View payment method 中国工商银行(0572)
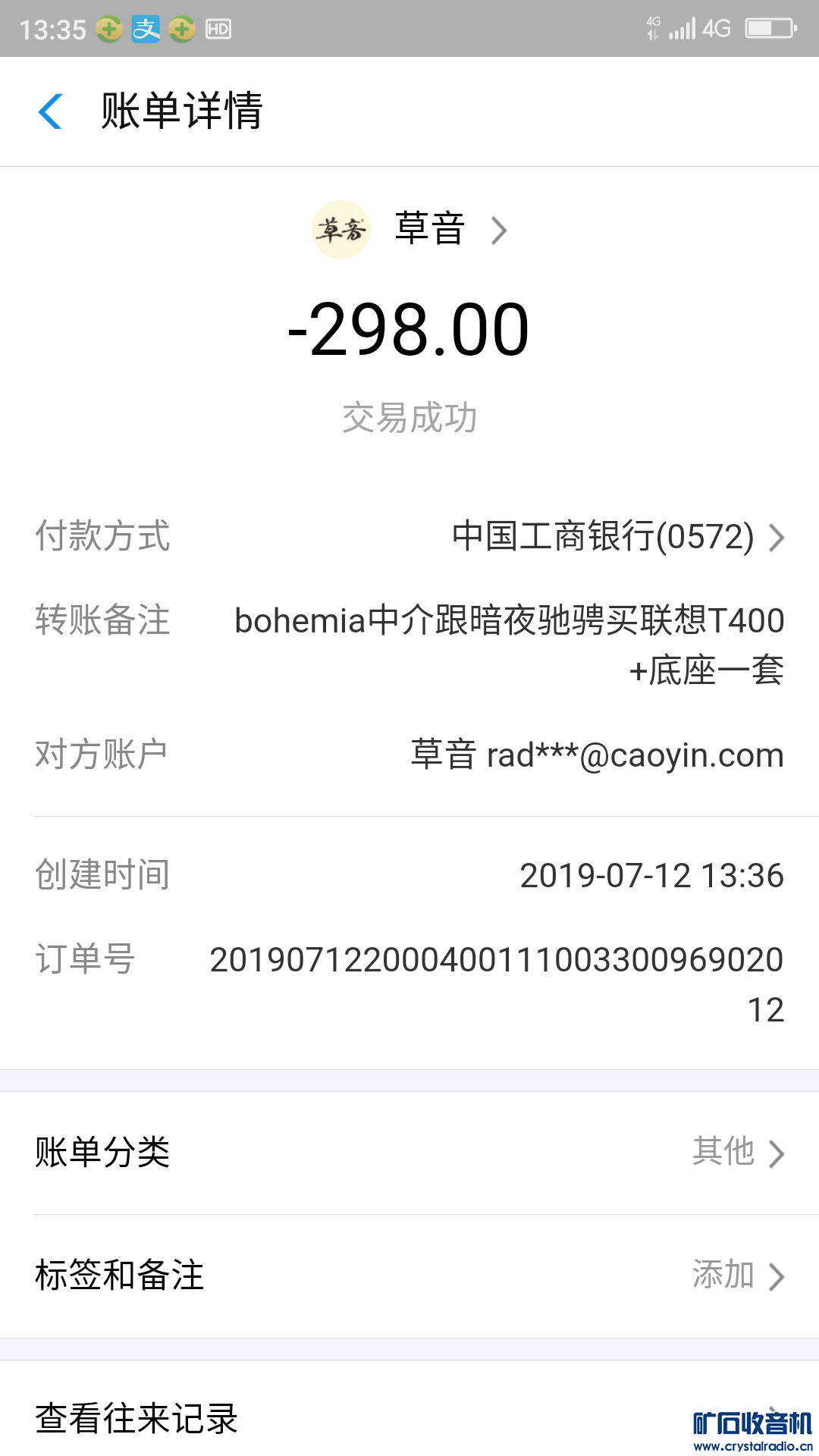819x1456 pixels. coord(617,537)
